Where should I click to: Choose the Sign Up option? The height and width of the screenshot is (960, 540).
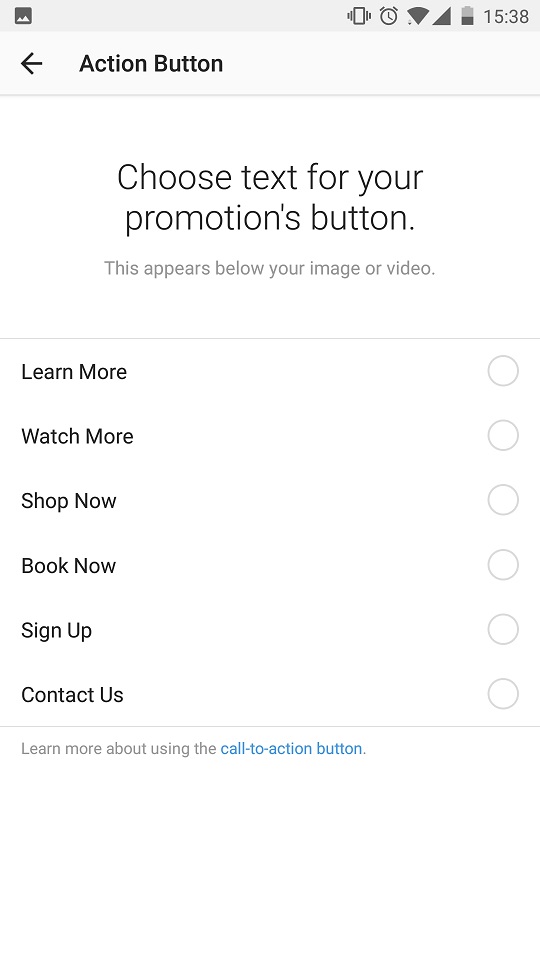[x=270, y=630]
